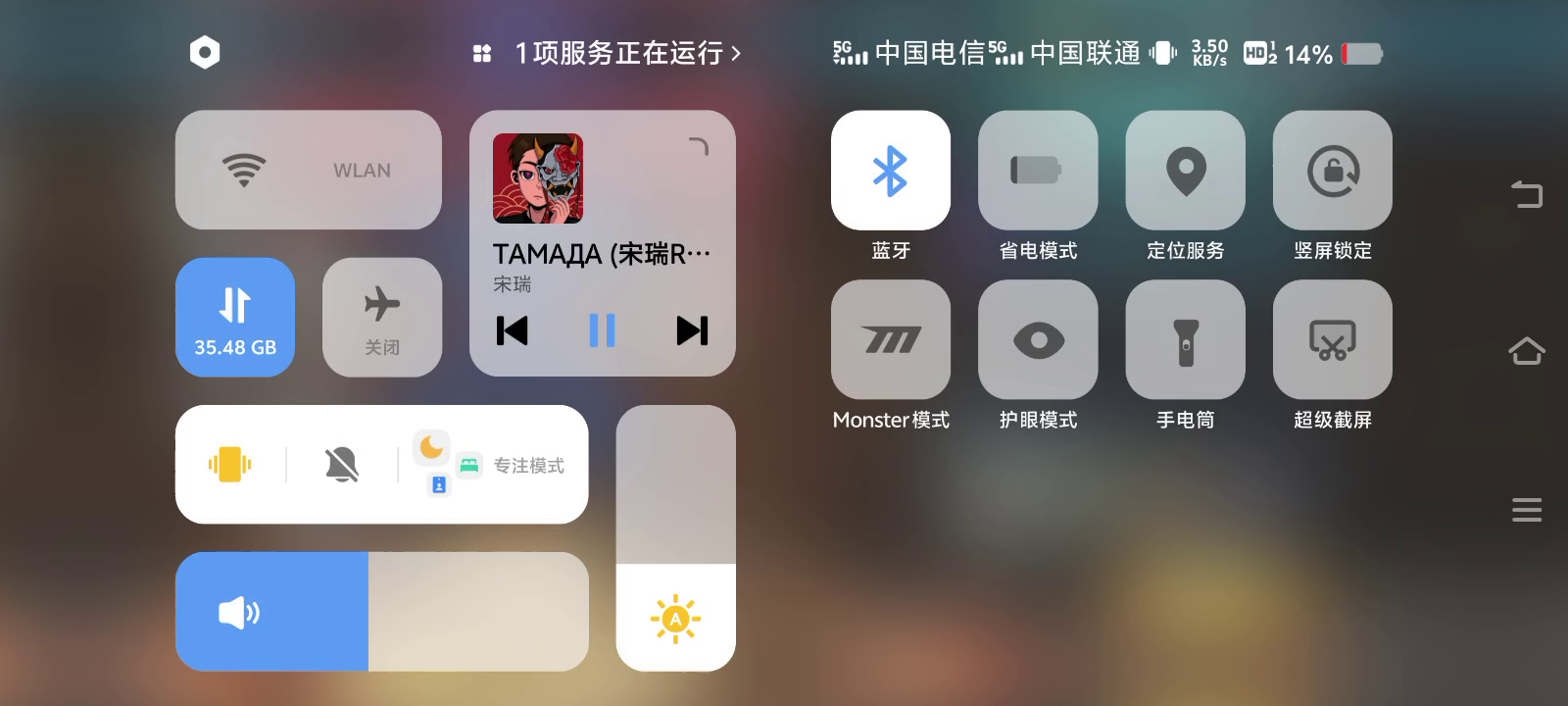Image resolution: width=1568 pixels, height=706 pixels.
Task: Skip to the previous track
Action: point(512,331)
